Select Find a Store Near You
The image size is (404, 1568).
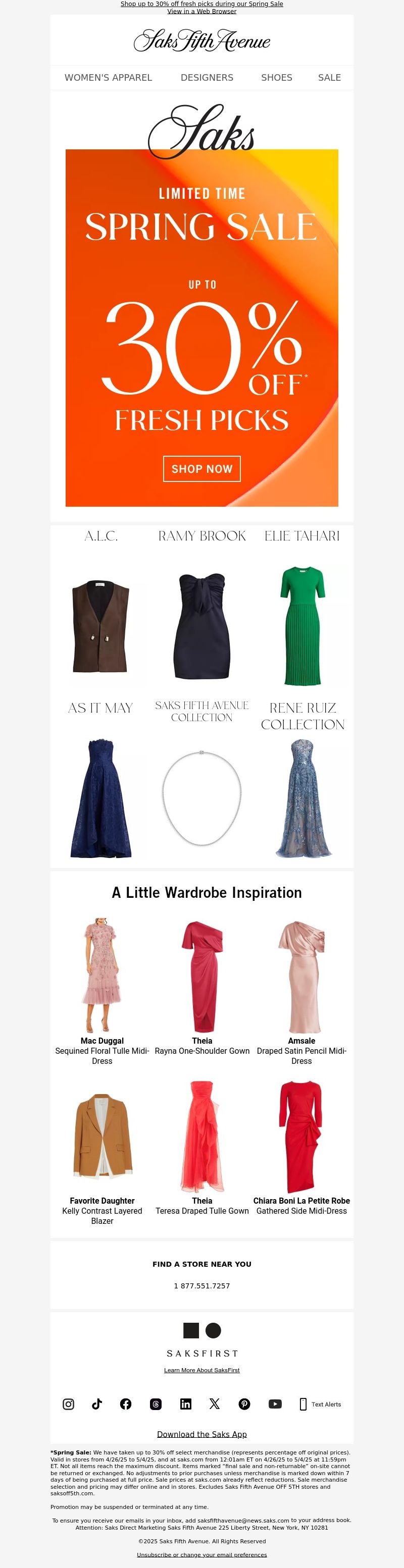[201, 1264]
